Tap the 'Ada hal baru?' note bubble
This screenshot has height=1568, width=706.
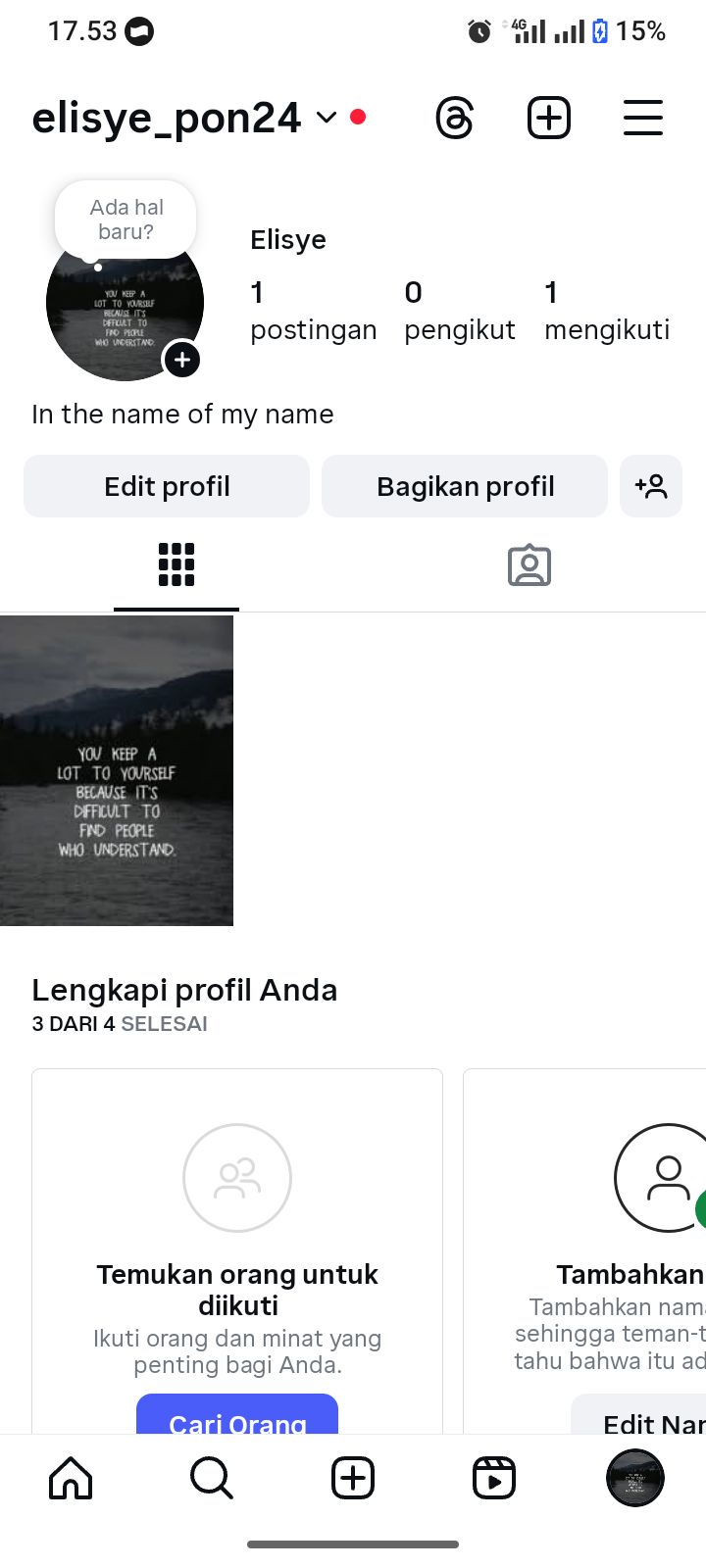click(x=126, y=220)
